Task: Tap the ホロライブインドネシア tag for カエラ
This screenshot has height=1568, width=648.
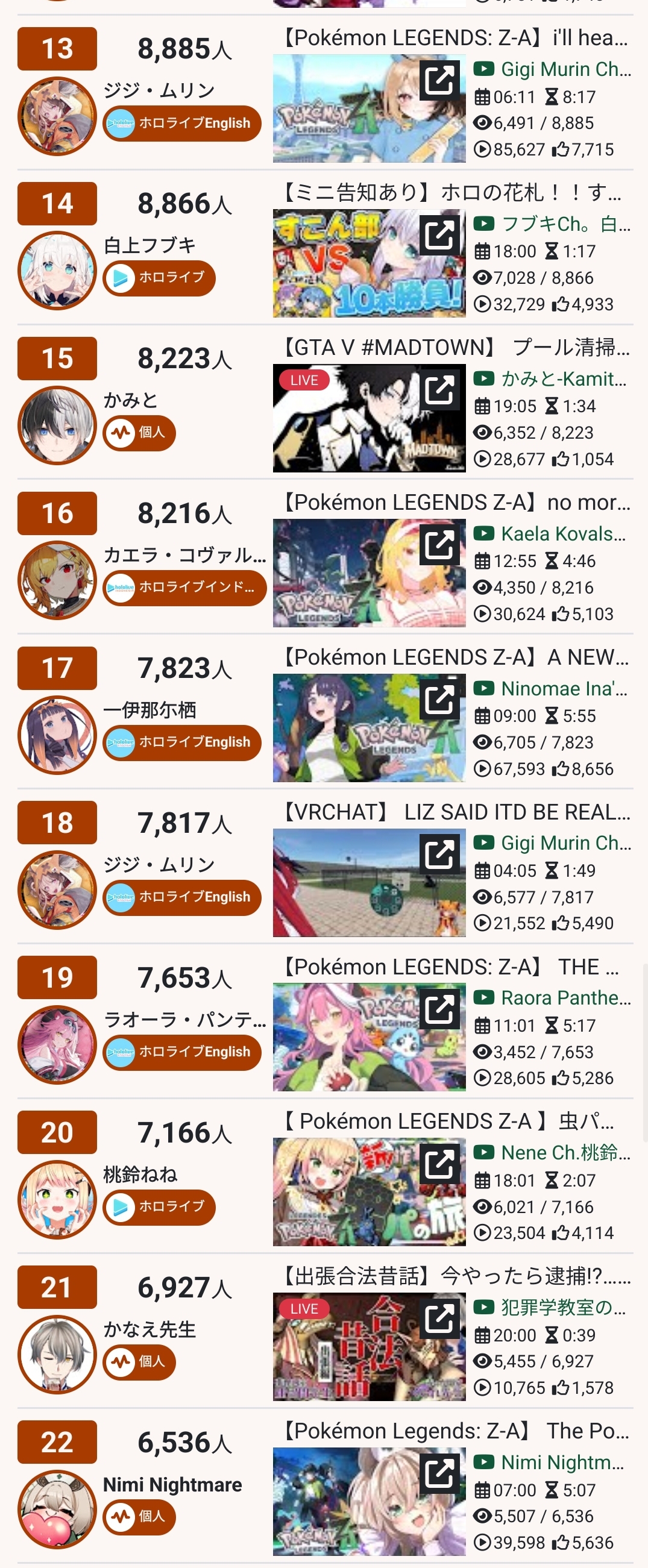Action: point(184,588)
